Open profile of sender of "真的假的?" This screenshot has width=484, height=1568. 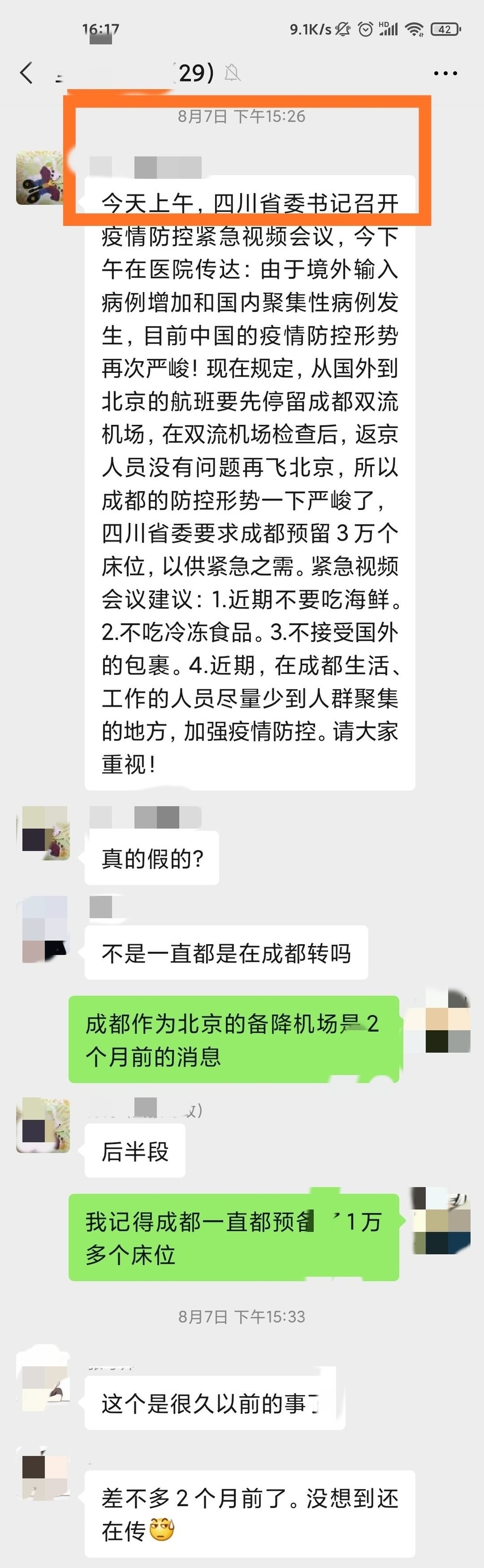[44, 833]
